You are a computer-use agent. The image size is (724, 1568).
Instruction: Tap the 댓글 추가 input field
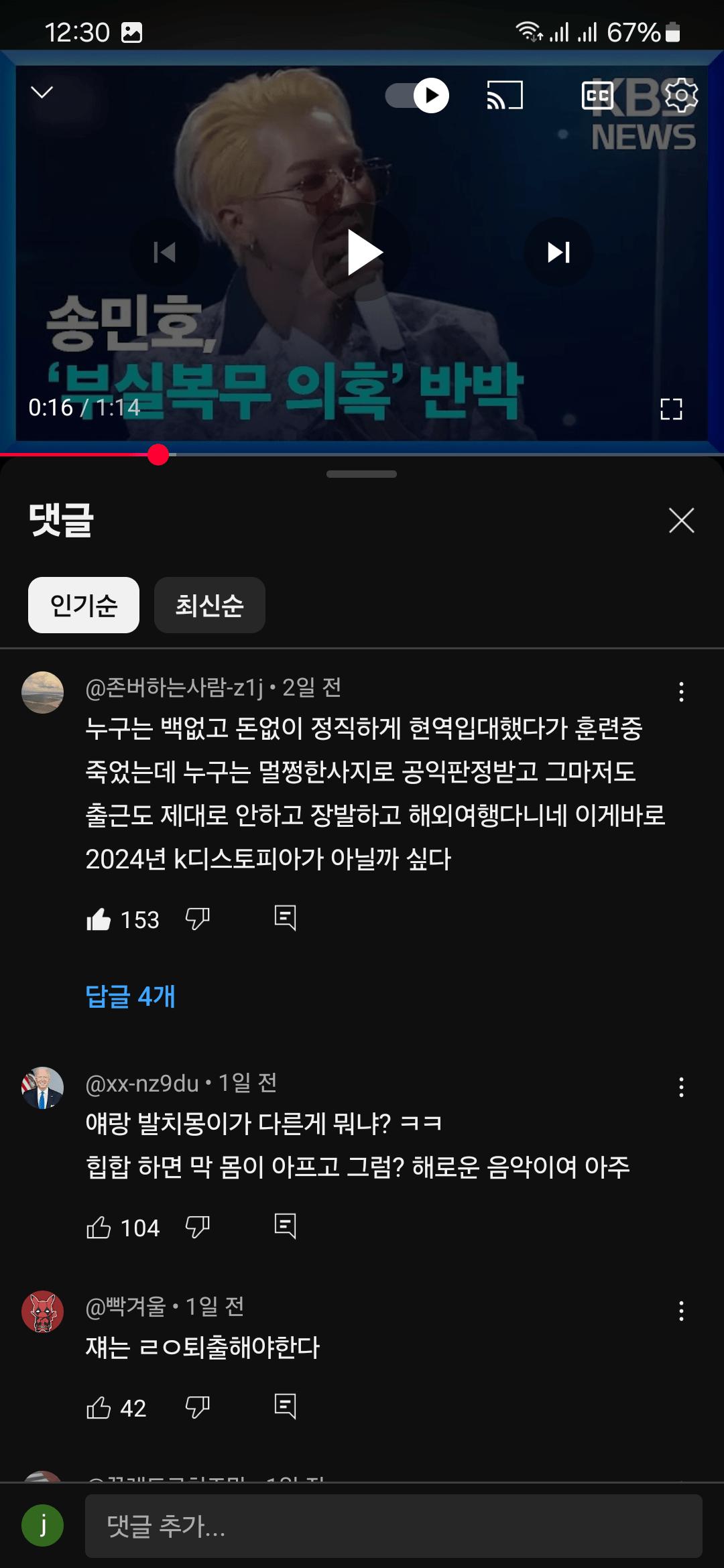pos(394,1526)
